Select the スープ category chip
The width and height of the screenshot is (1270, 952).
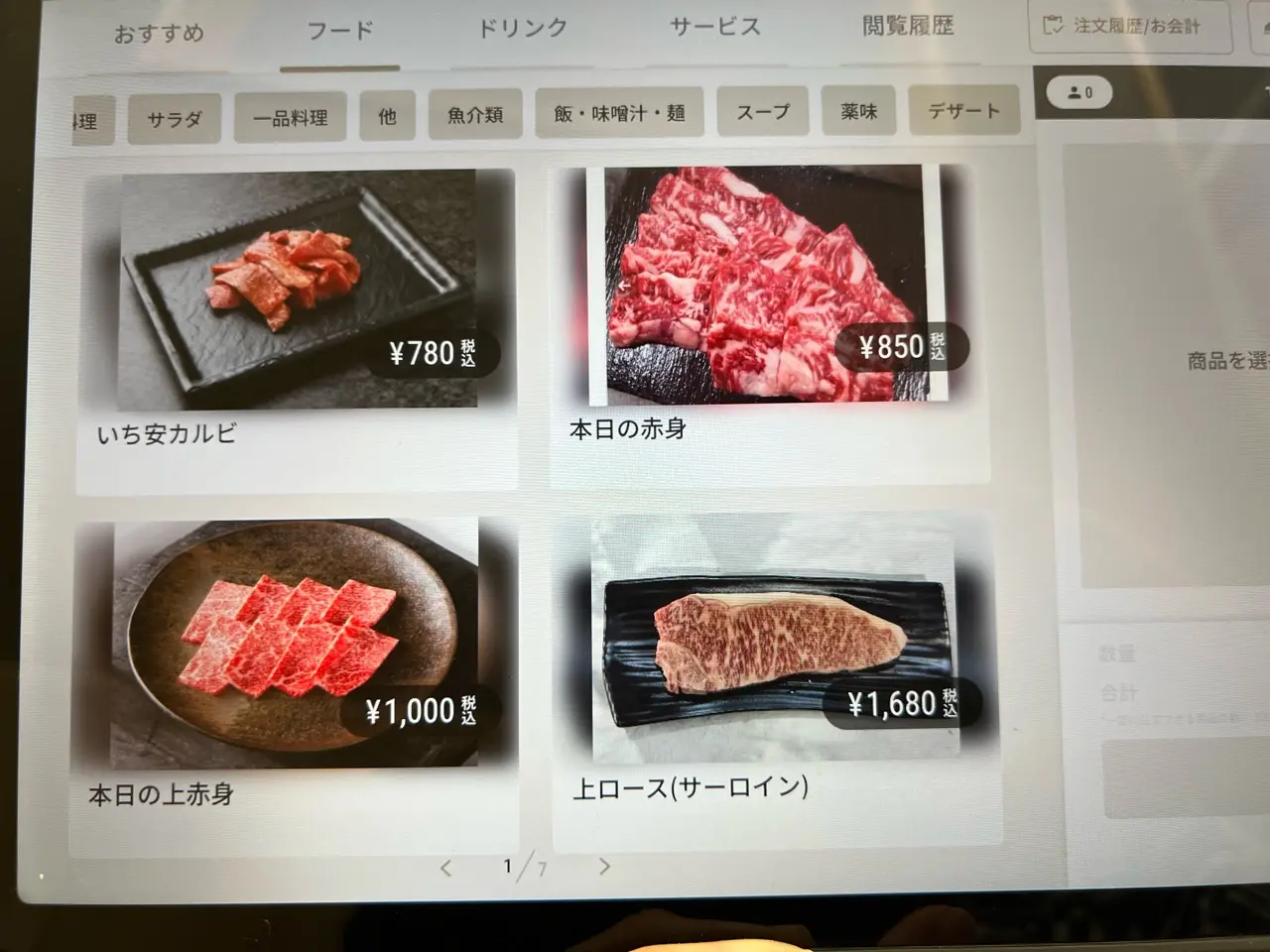[763, 111]
